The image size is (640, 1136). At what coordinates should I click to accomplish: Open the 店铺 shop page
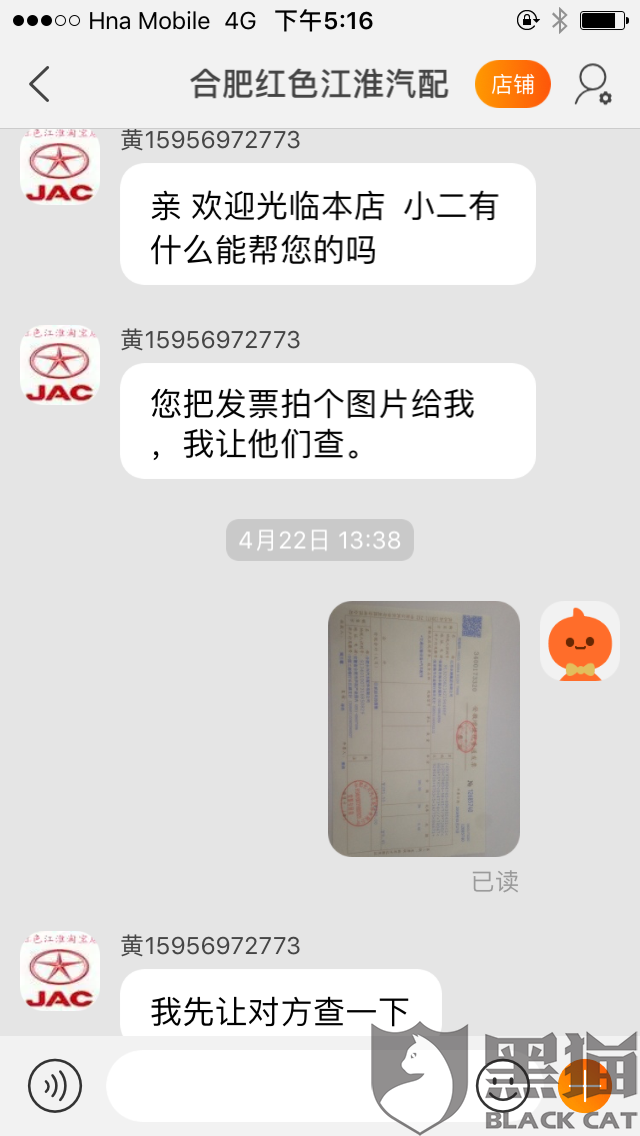tap(513, 85)
